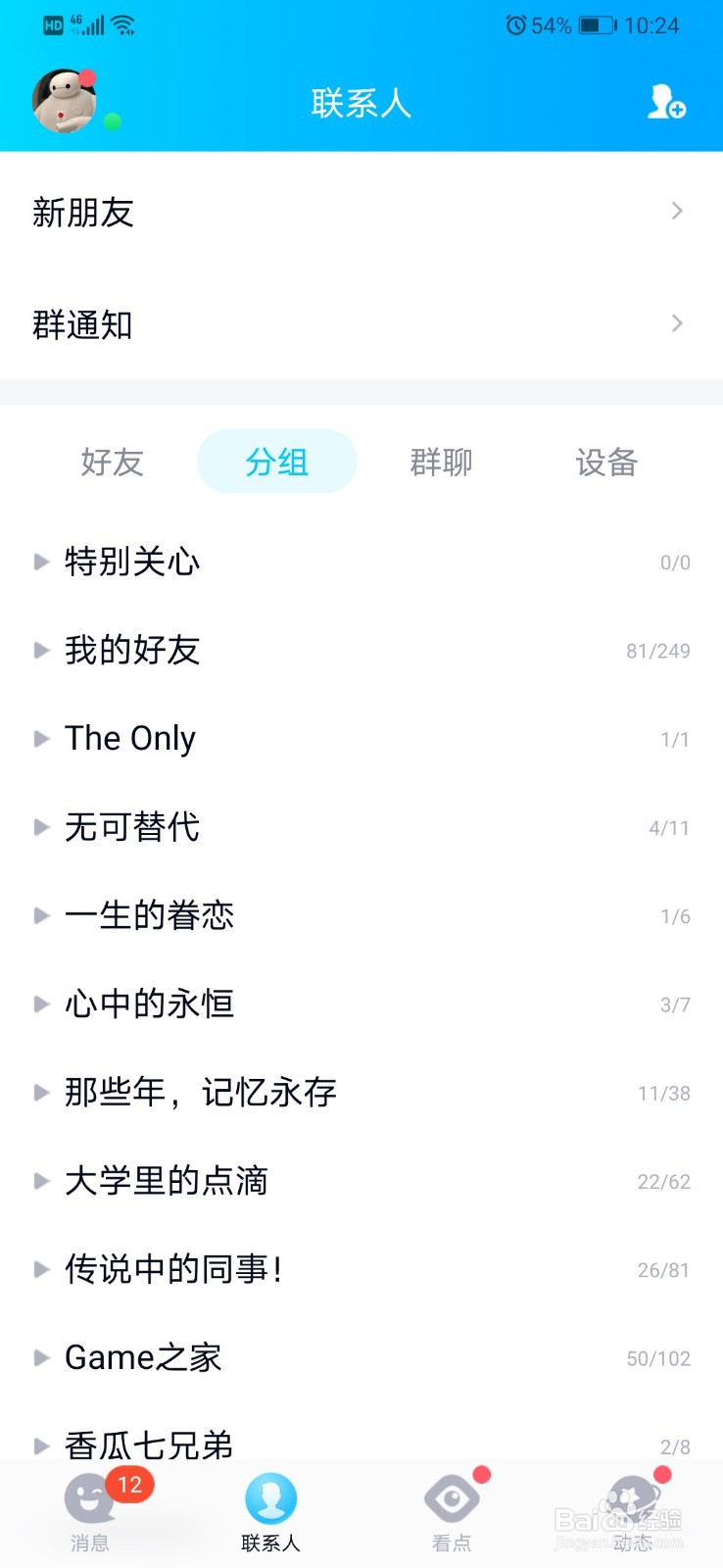The width and height of the screenshot is (723, 1568).
Task: Switch to the 群聊 tab
Action: [440, 462]
